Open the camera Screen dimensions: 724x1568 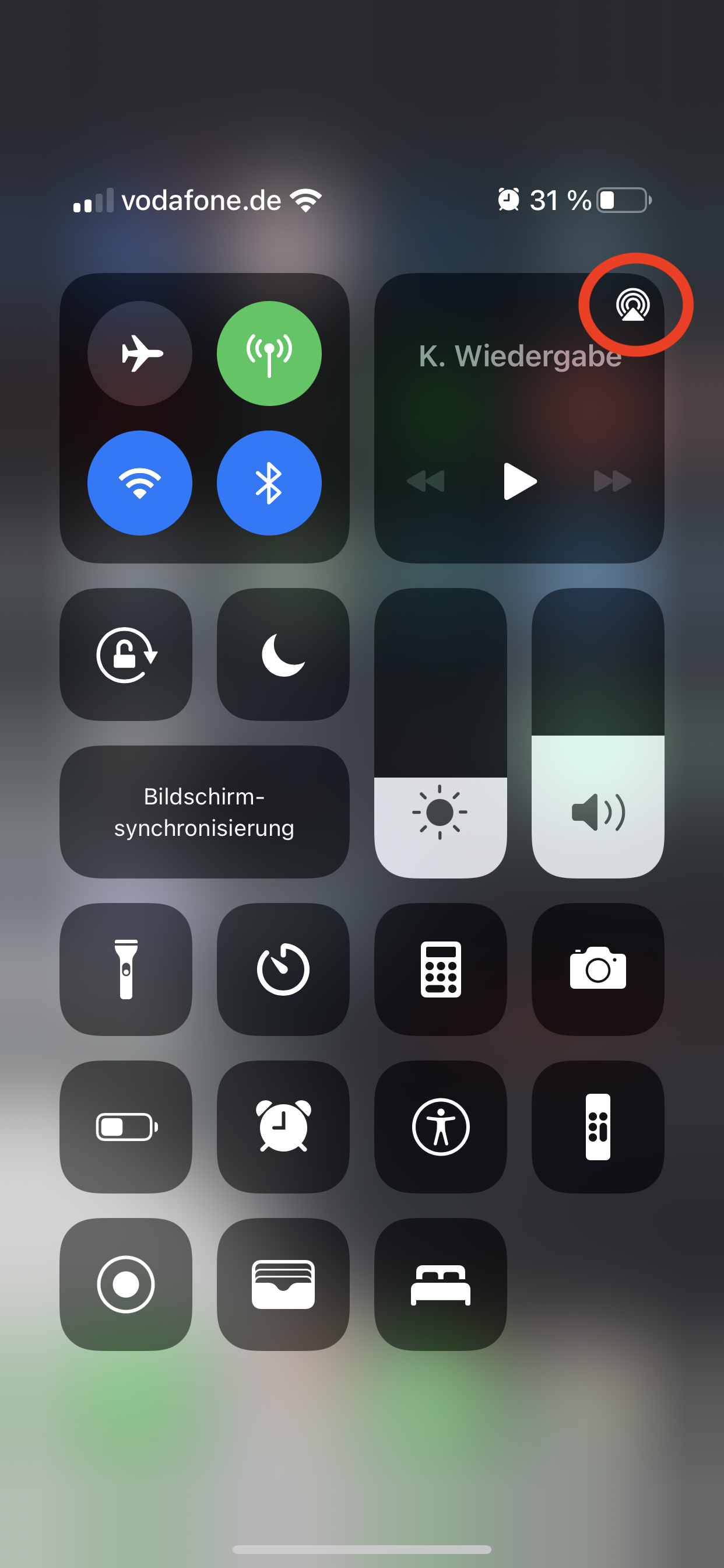pyautogui.click(x=598, y=969)
